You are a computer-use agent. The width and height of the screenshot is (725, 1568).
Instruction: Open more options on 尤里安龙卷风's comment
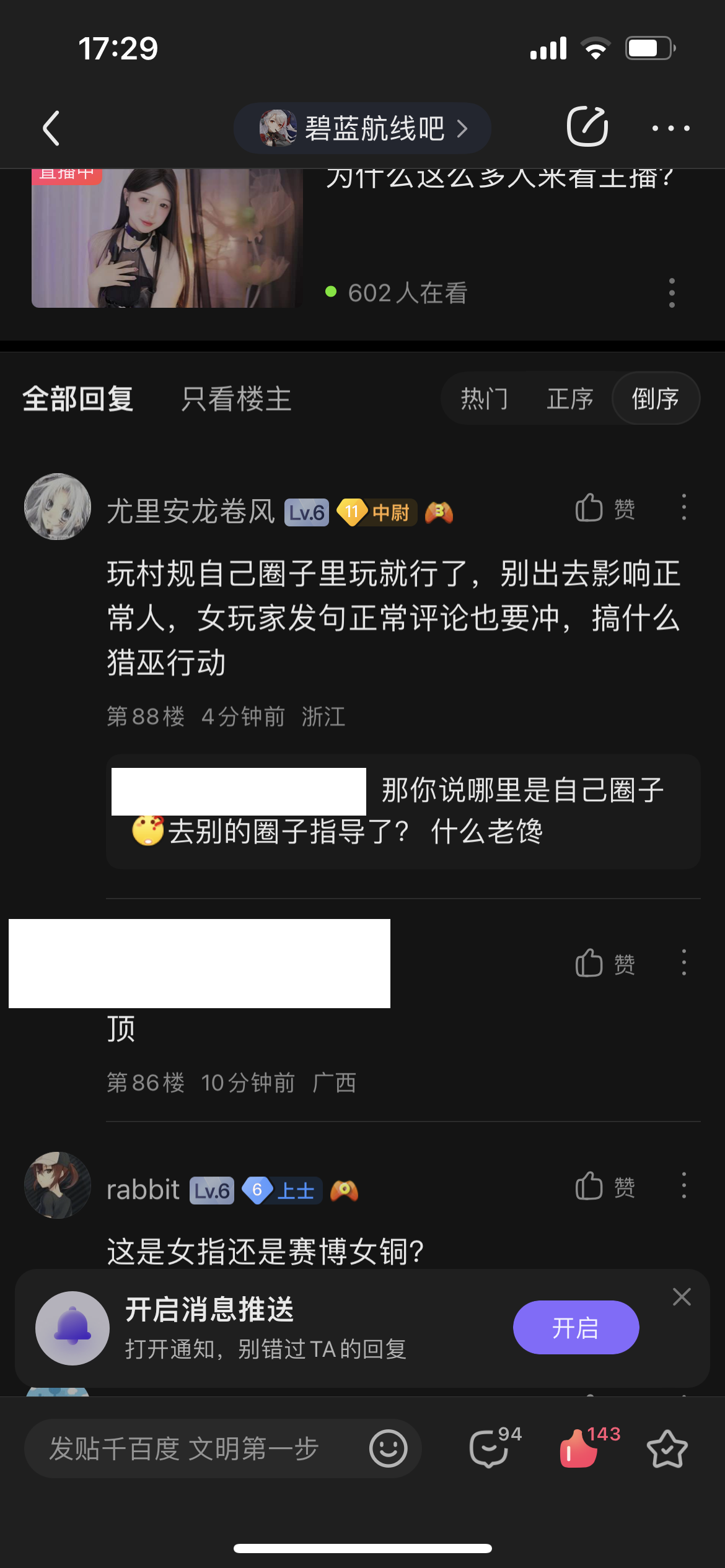pyautogui.click(x=683, y=507)
